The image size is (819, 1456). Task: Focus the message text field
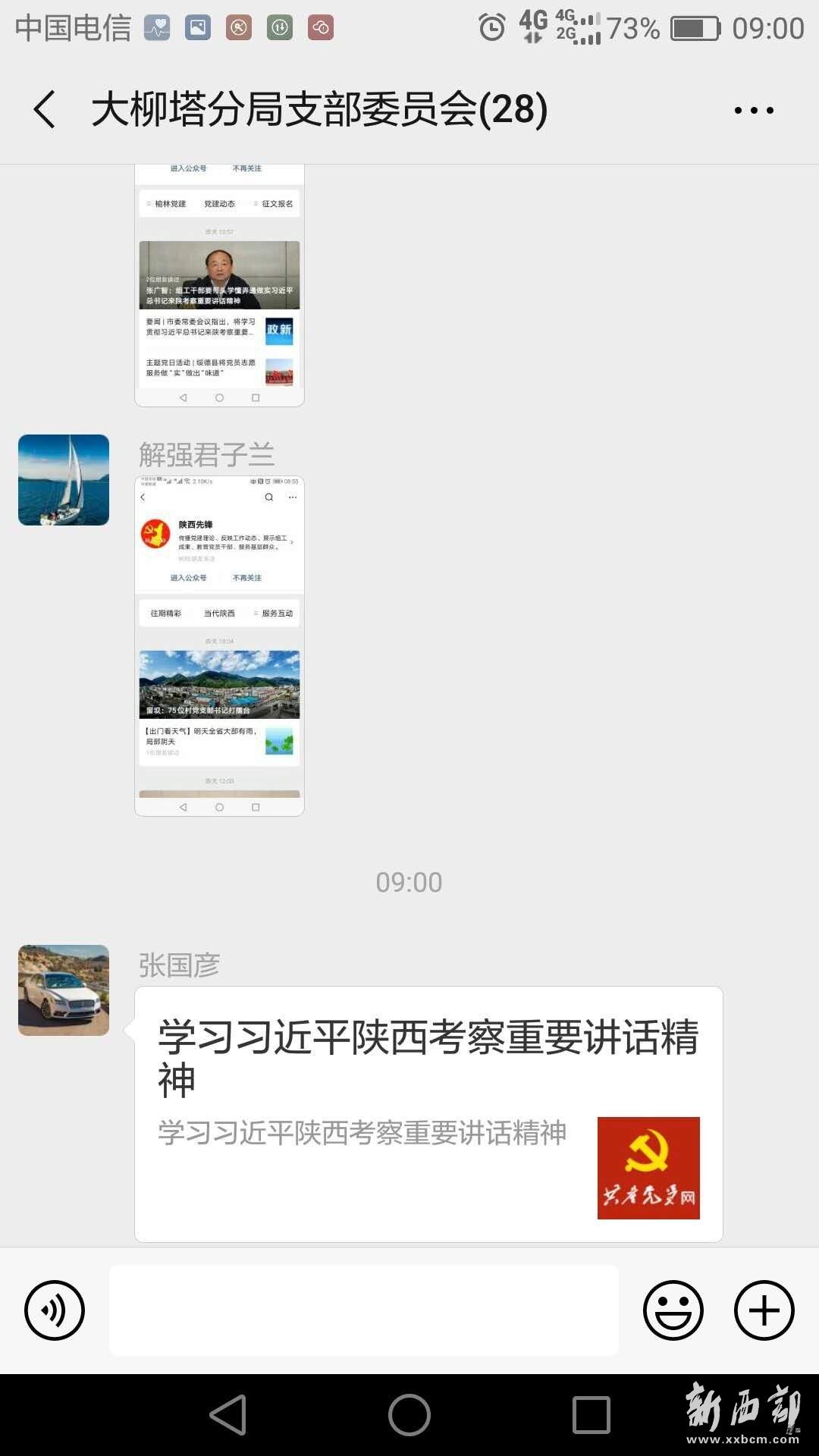tap(364, 1310)
